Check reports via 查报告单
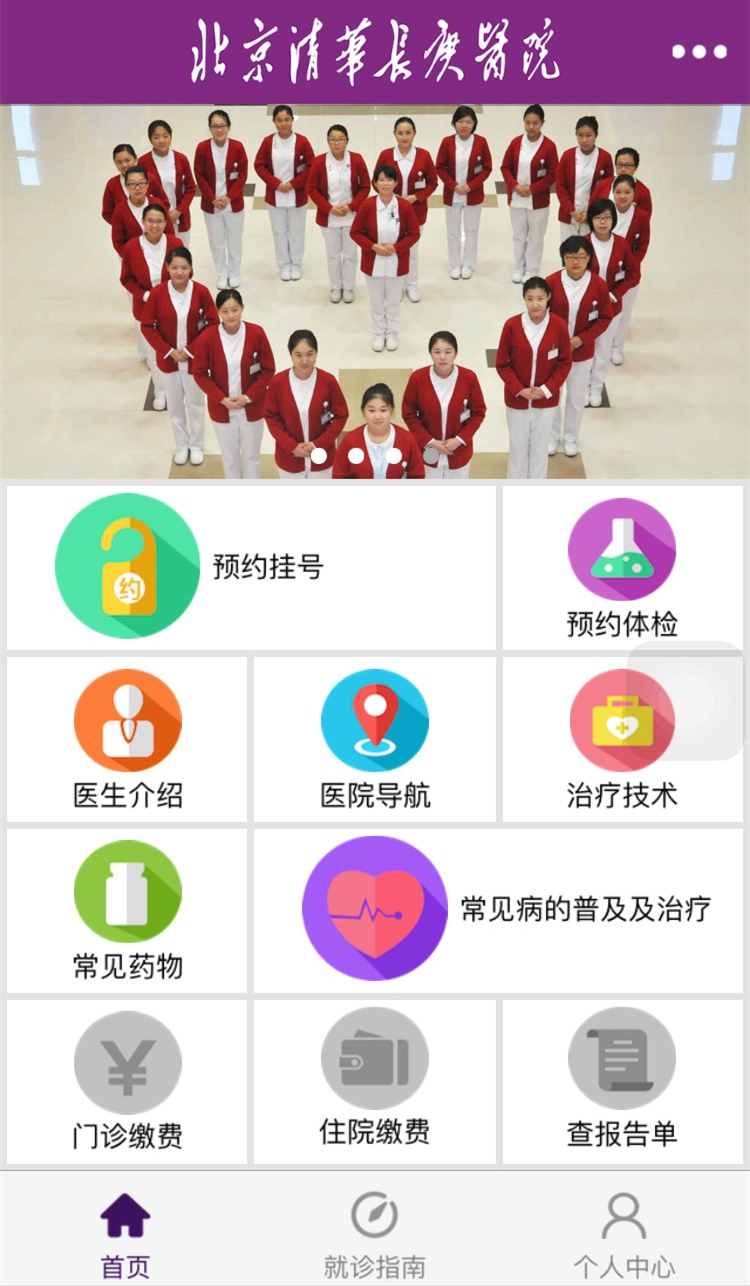This screenshot has width=750, height=1286. 622,1081
